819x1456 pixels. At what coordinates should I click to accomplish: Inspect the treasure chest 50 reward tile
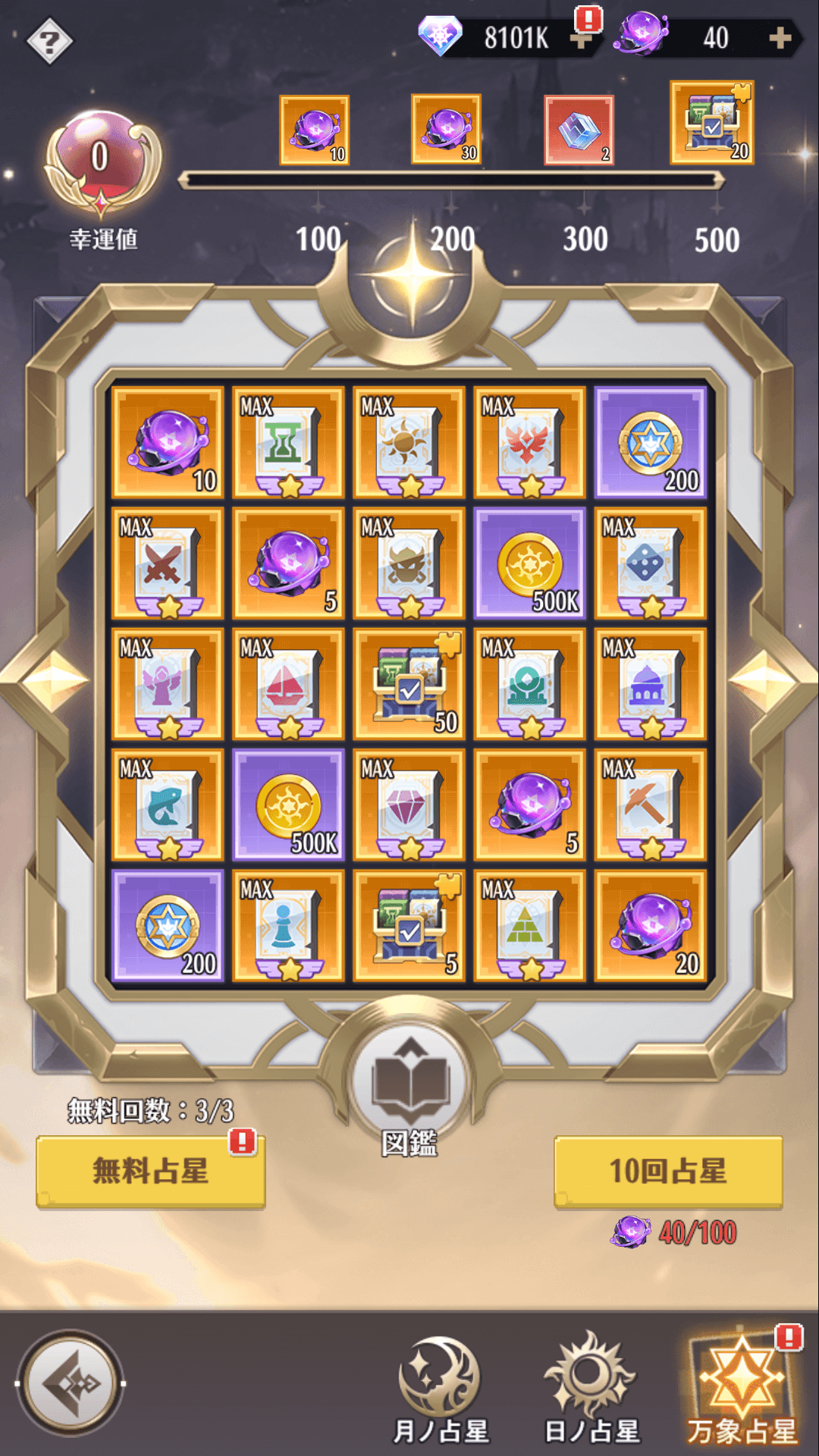pos(409,684)
